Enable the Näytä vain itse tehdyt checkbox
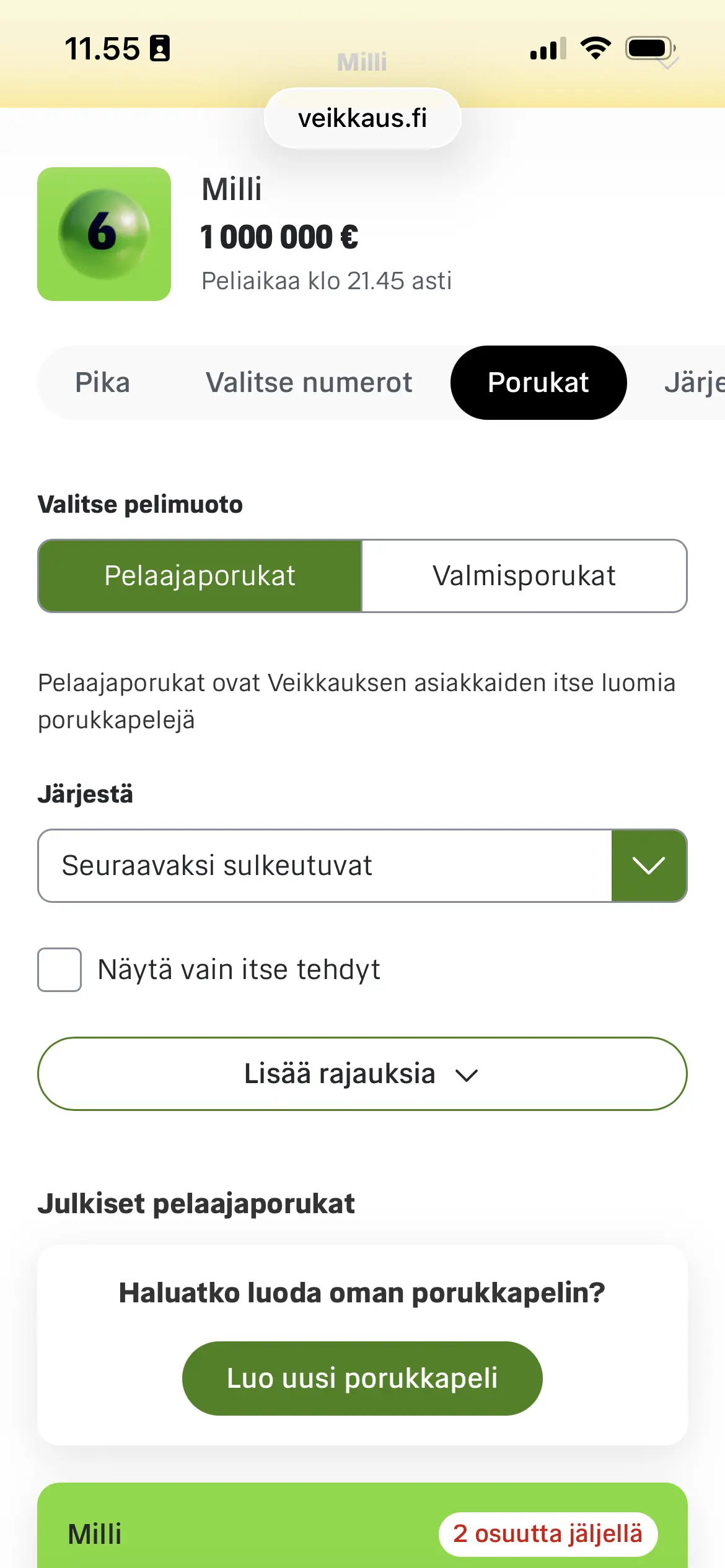The image size is (725, 1568). click(59, 969)
